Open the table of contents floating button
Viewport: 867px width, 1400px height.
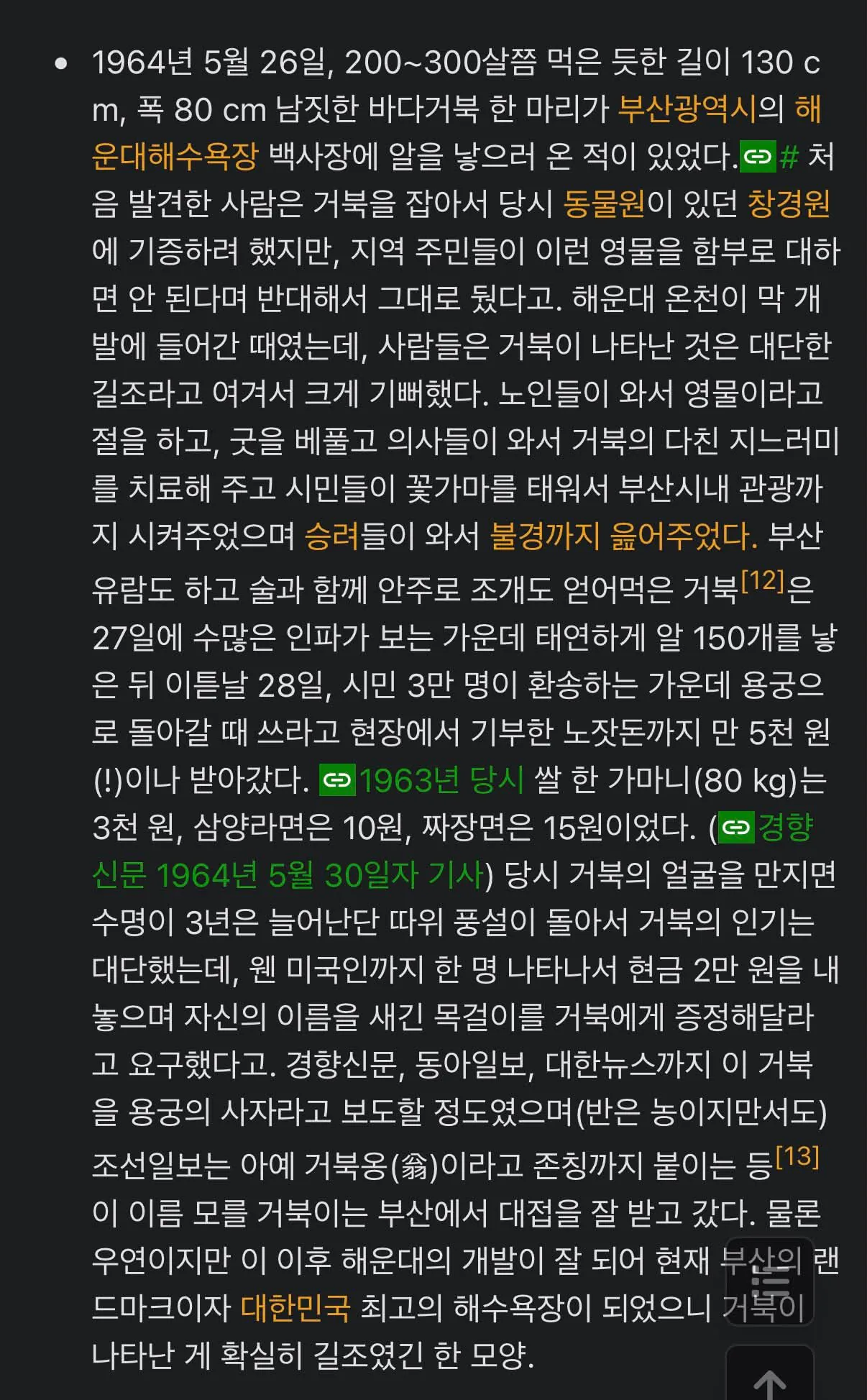[x=769, y=1281]
